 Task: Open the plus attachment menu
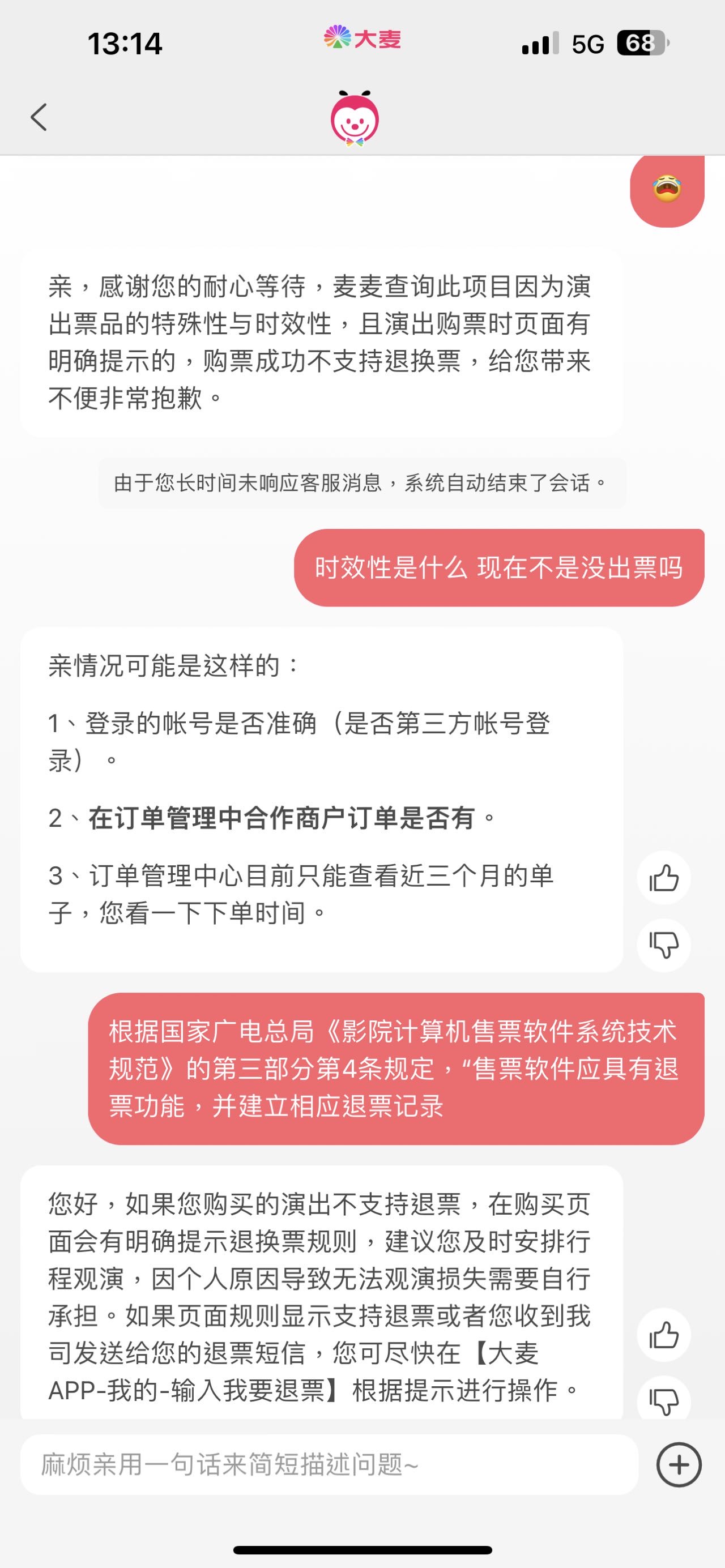(x=679, y=1464)
